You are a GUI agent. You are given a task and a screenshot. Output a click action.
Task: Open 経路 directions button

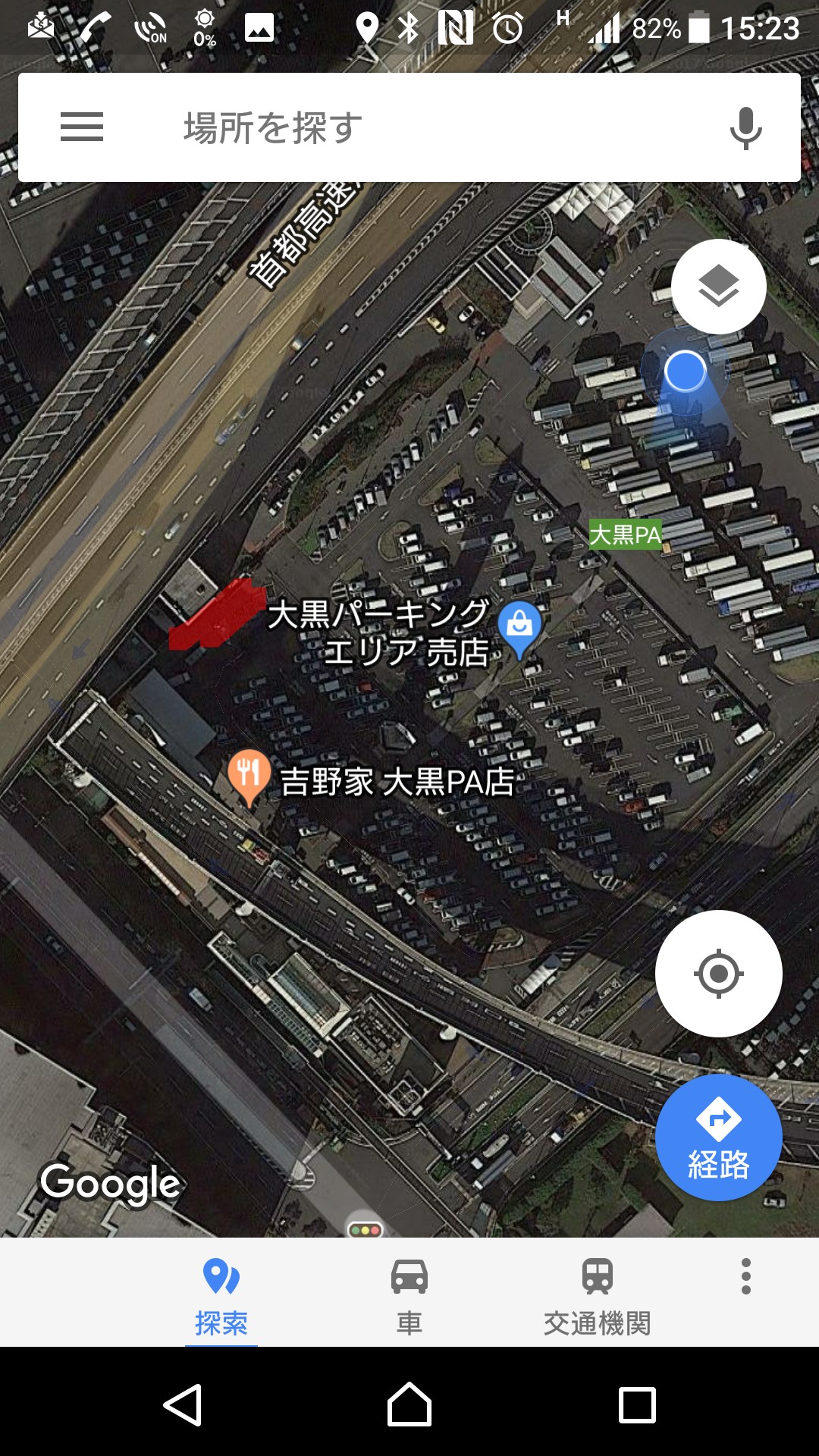click(718, 1137)
